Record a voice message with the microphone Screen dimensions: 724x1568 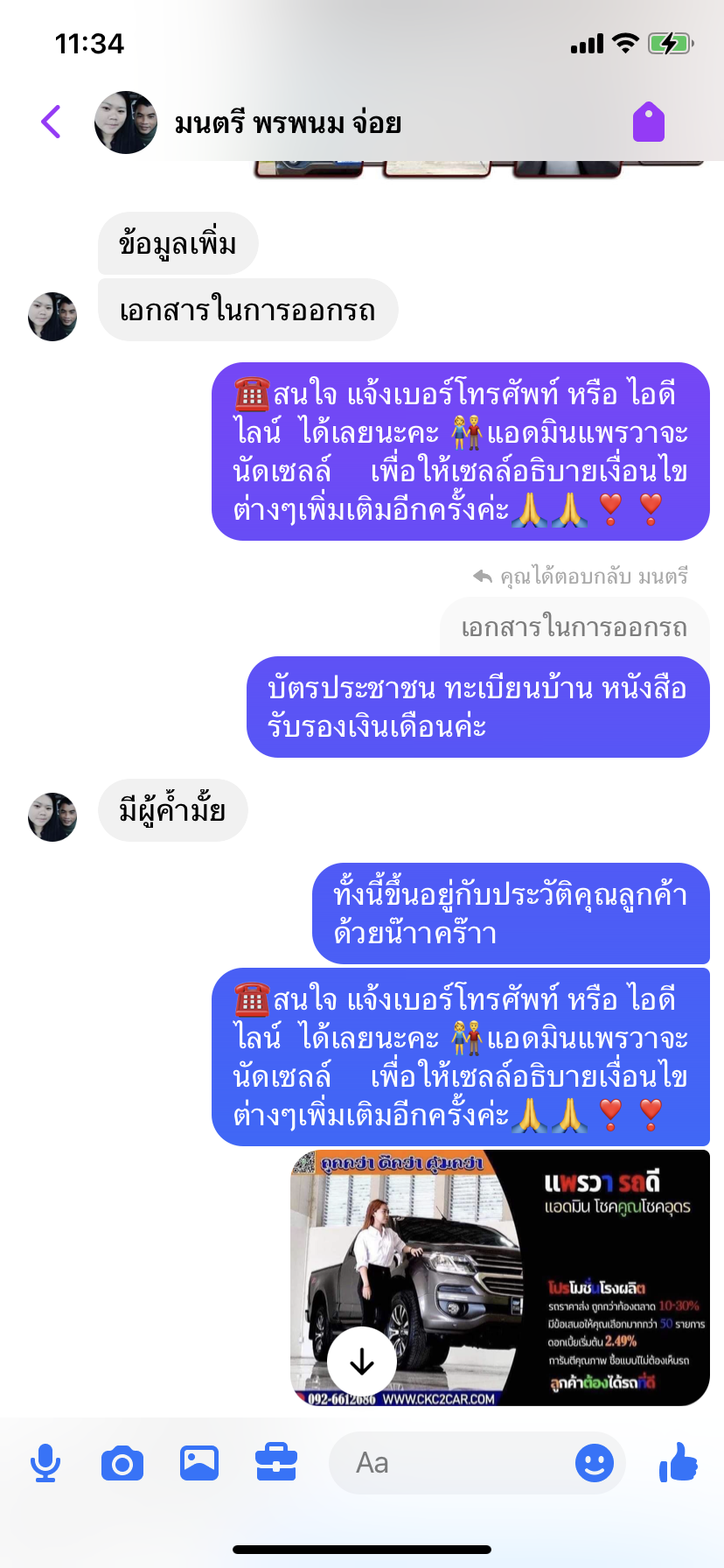click(x=45, y=1463)
